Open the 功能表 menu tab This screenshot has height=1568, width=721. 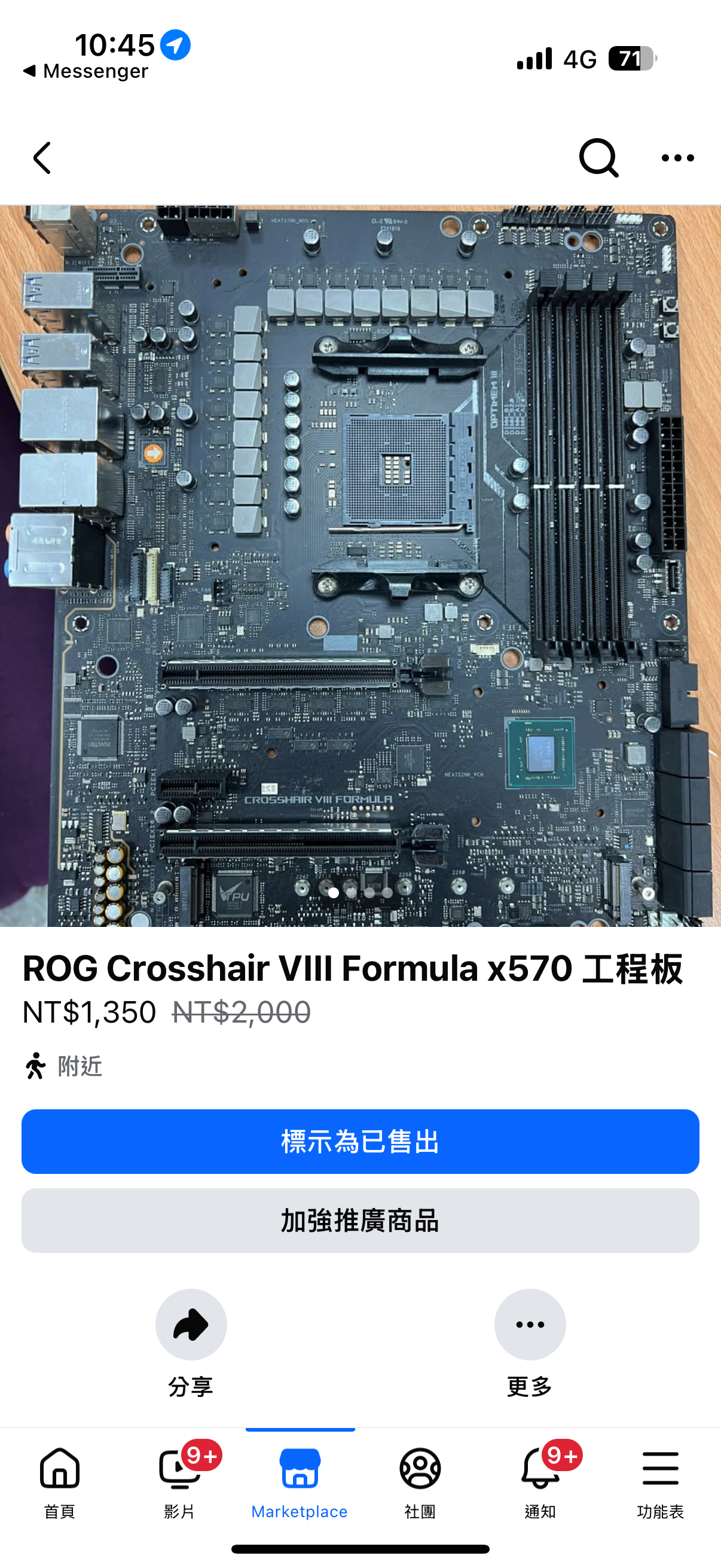660,1480
